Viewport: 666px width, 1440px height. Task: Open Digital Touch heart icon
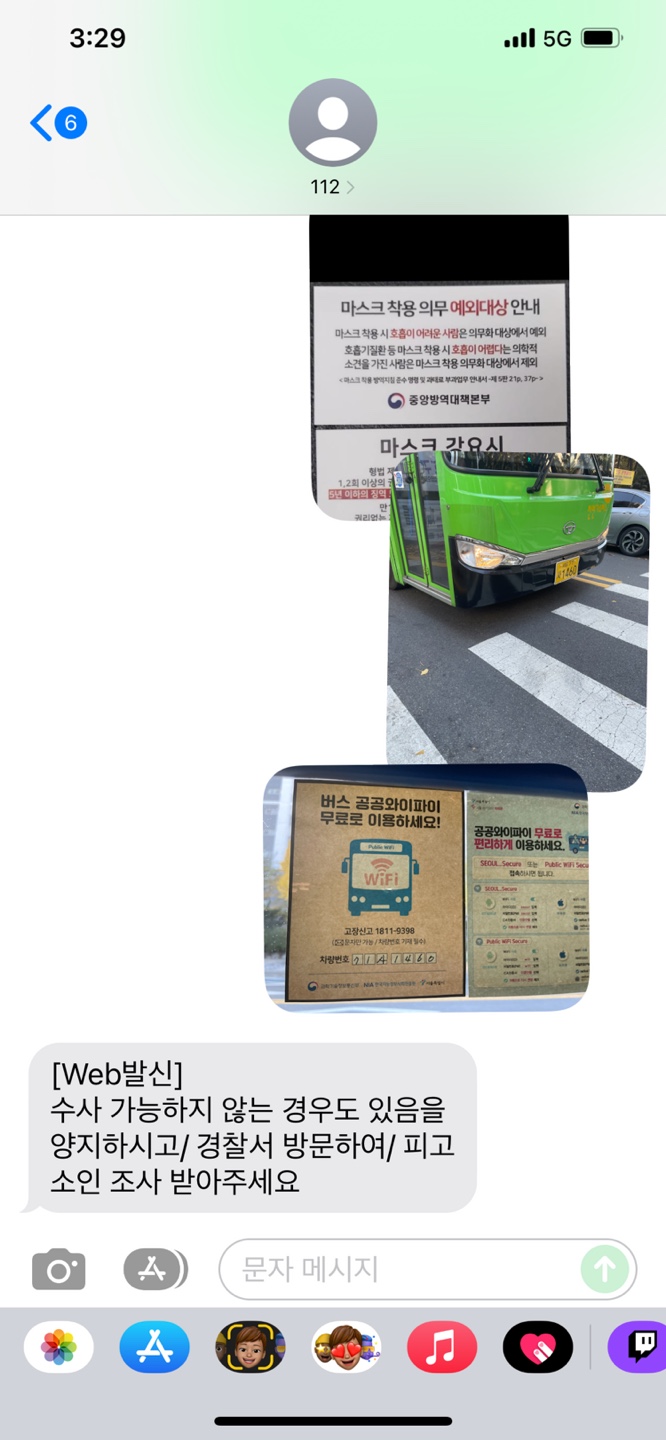tap(538, 1347)
